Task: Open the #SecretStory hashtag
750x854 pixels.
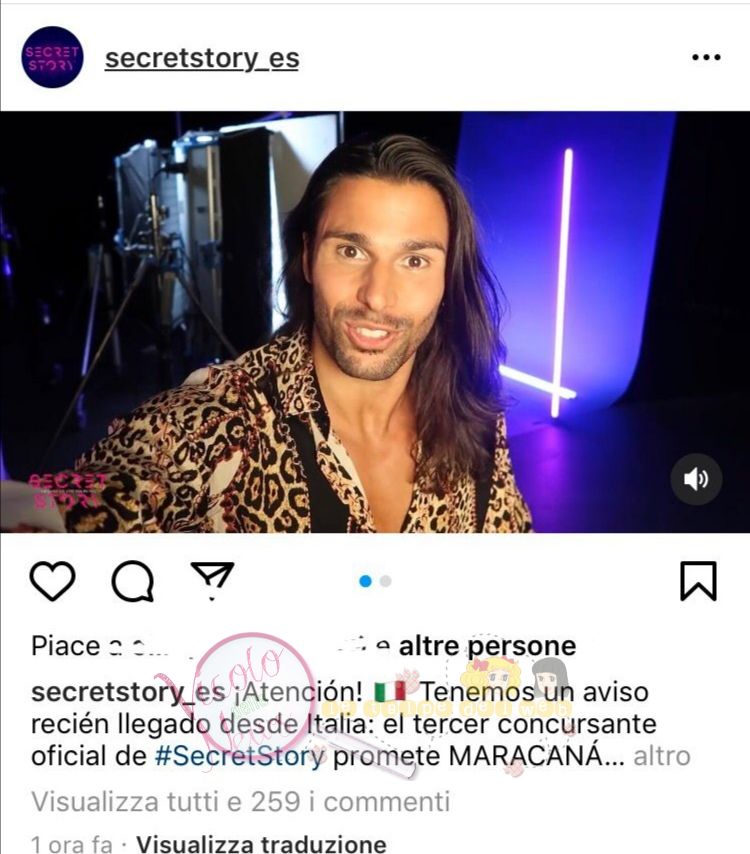Action: [239, 757]
